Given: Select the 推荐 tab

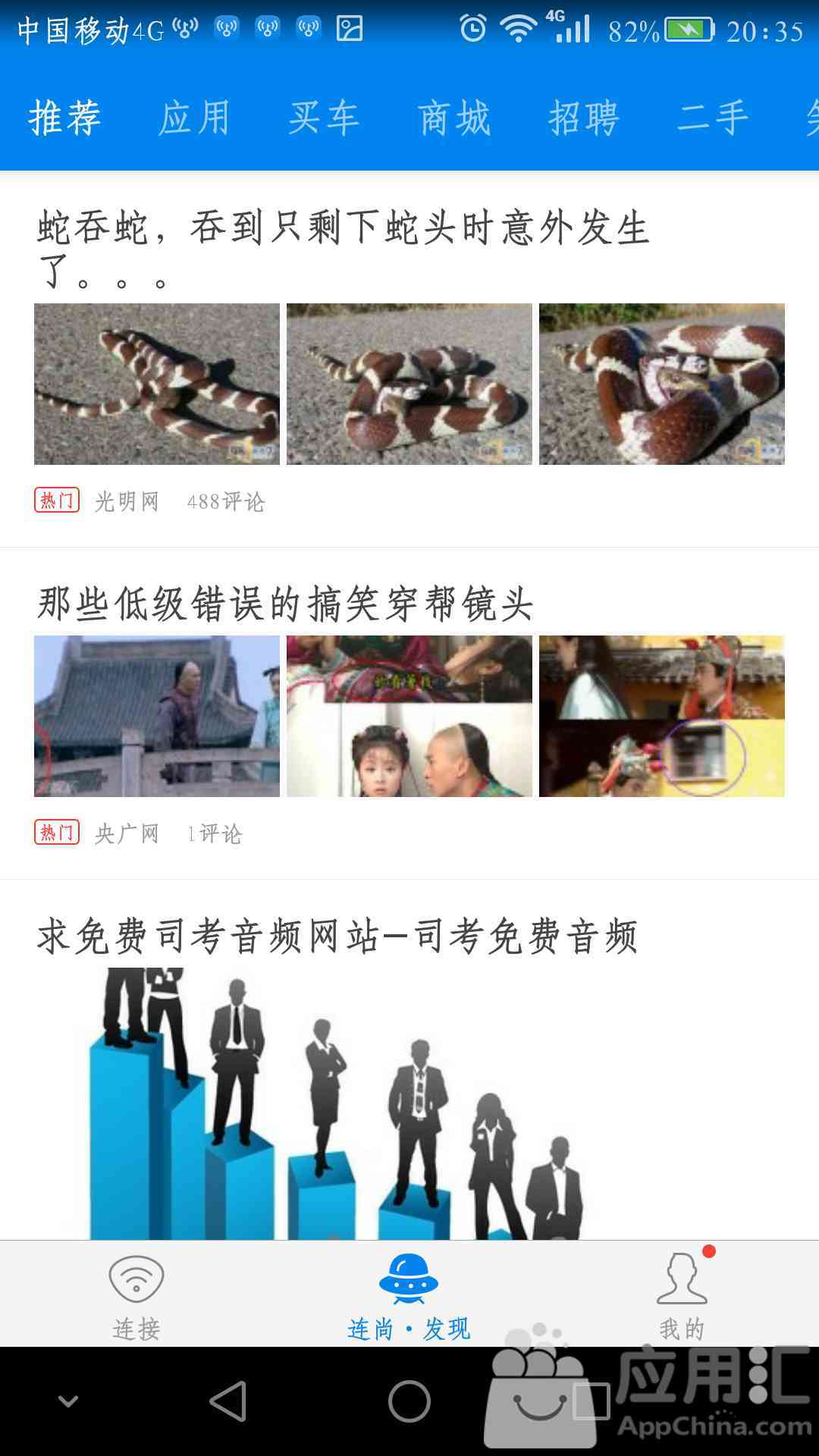Looking at the screenshot, I should pyautogui.click(x=65, y=119).
